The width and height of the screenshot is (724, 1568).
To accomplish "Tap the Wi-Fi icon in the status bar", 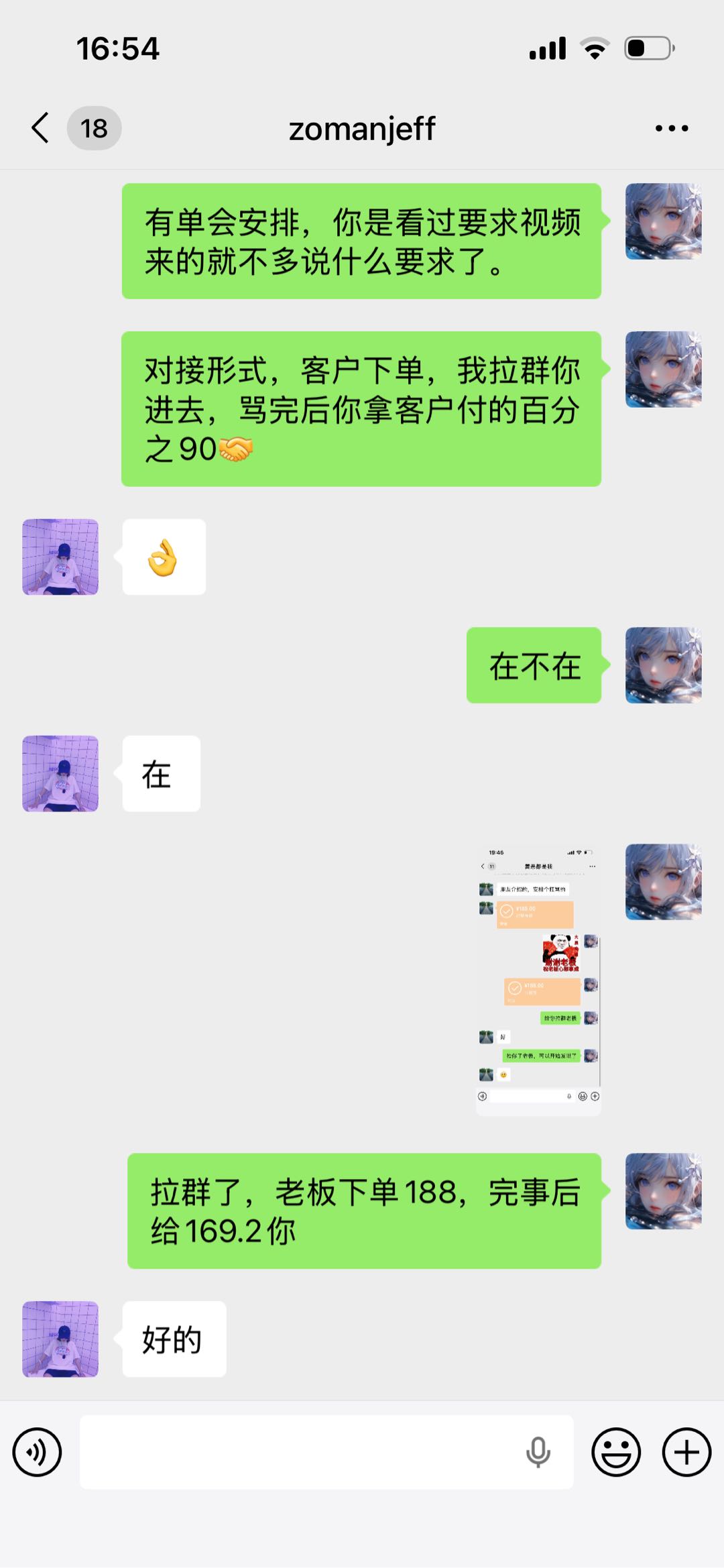I will (x=593, y=47).
